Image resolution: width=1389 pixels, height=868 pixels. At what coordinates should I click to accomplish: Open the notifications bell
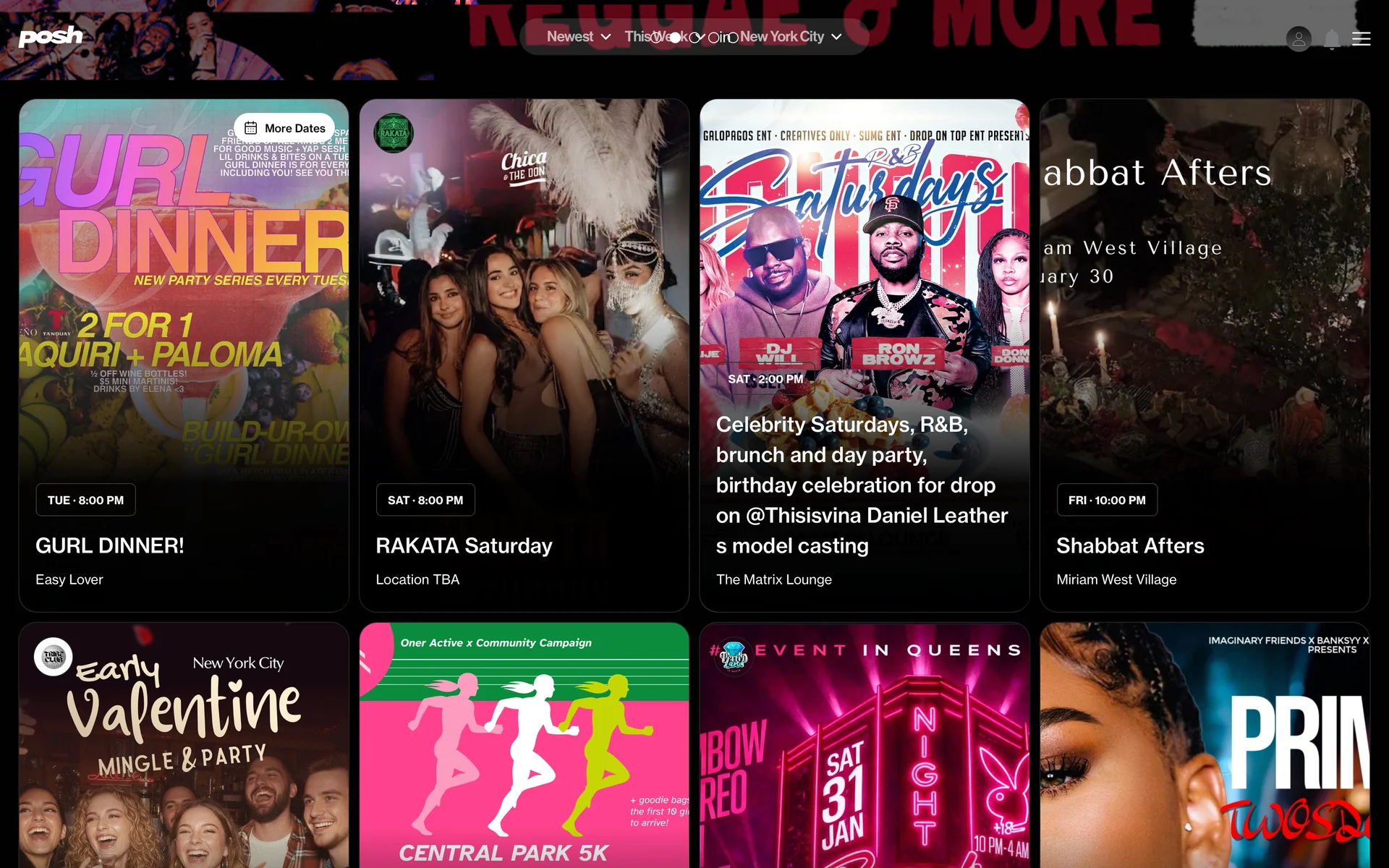pyautogui.click(x=1331, y=38)
